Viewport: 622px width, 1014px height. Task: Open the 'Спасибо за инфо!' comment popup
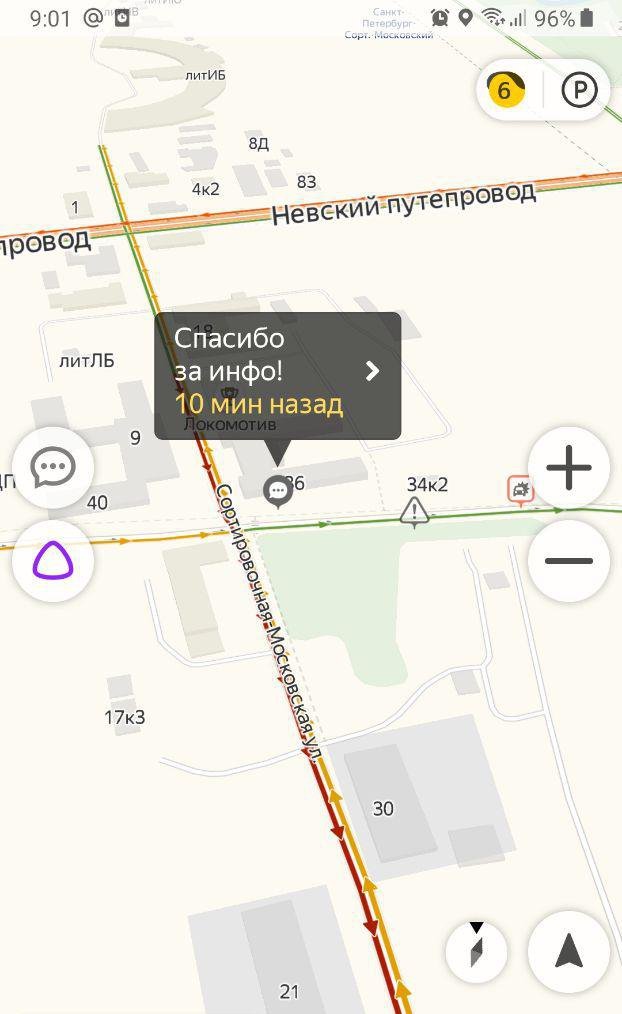click(x=277, y=375)
